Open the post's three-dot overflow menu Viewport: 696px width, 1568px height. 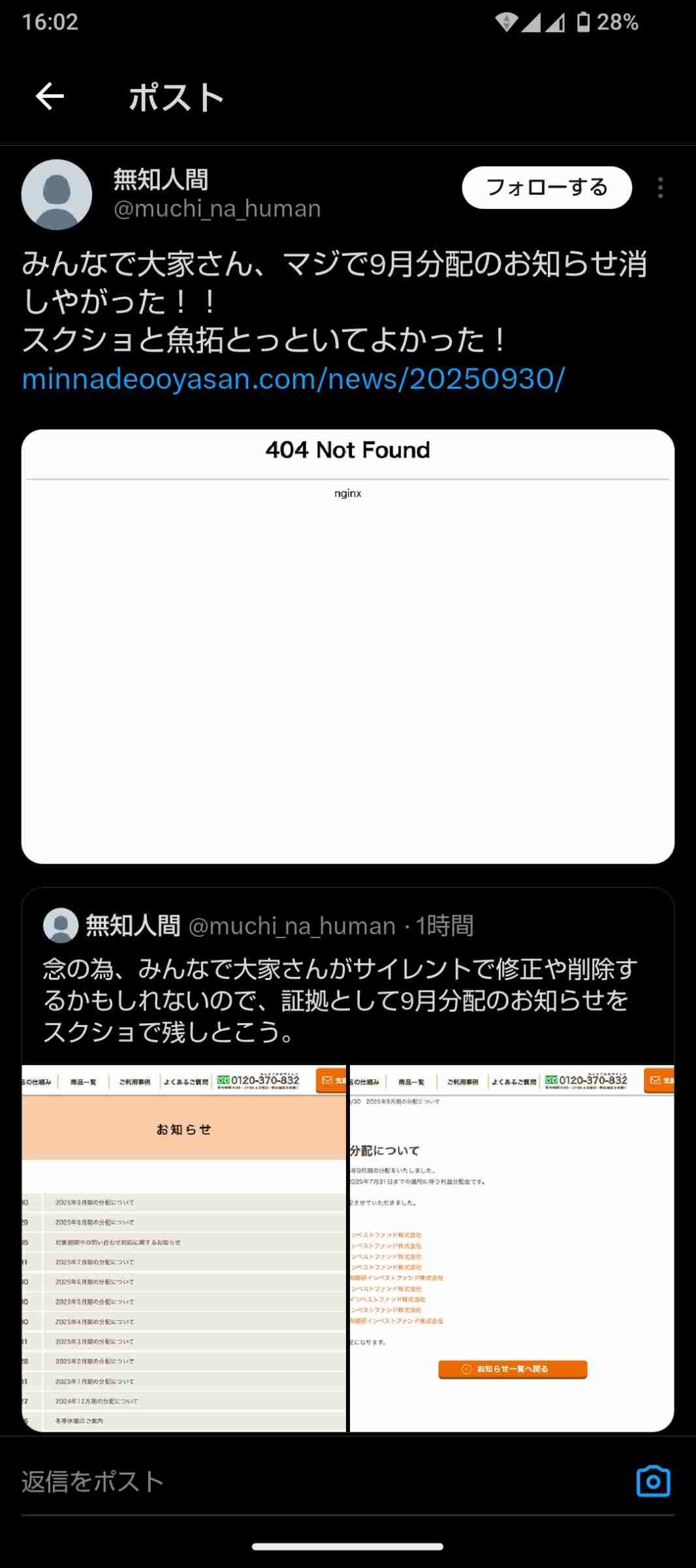660,188
